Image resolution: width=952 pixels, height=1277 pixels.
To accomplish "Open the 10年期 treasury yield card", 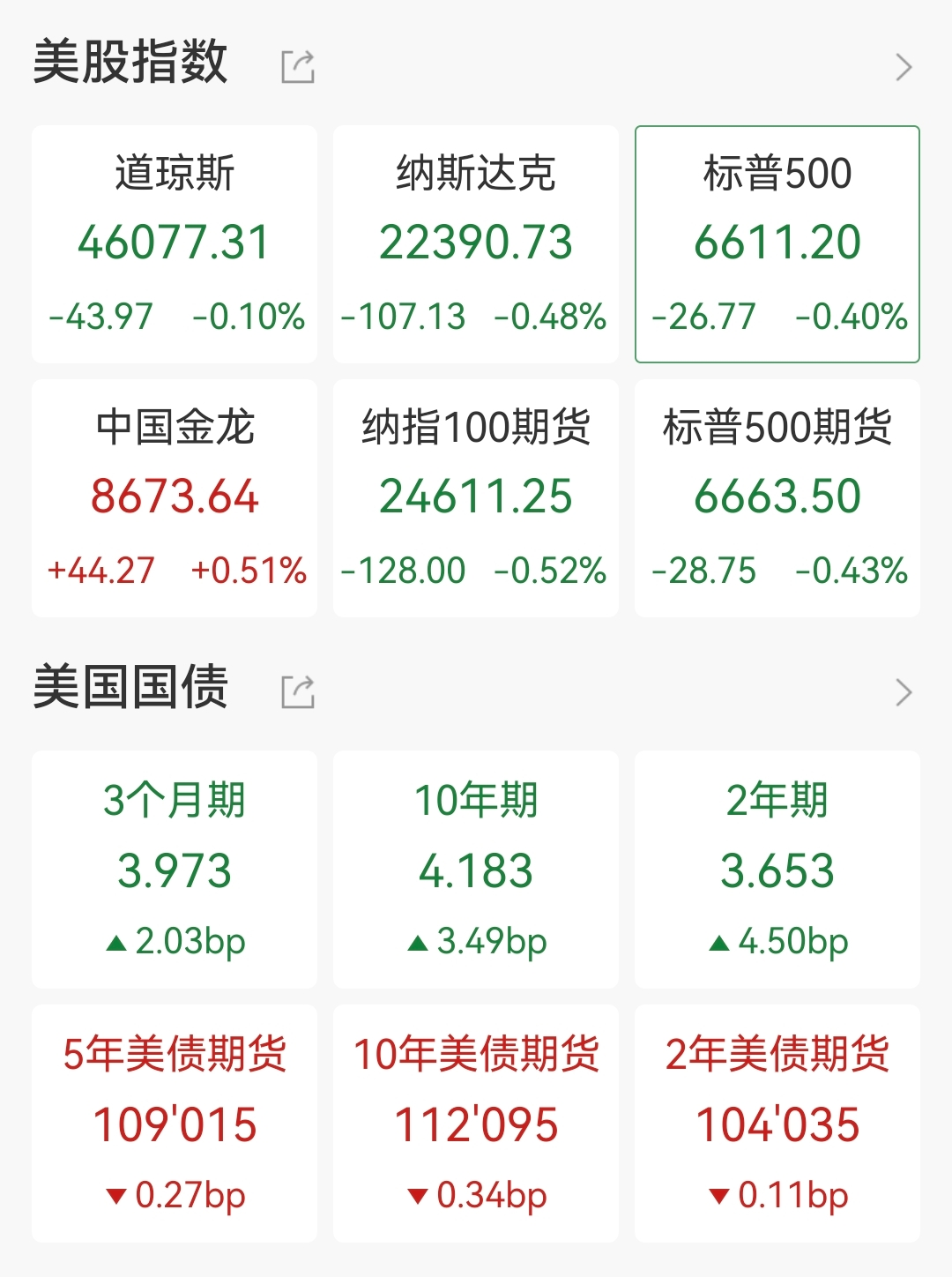I will point(476,870).
